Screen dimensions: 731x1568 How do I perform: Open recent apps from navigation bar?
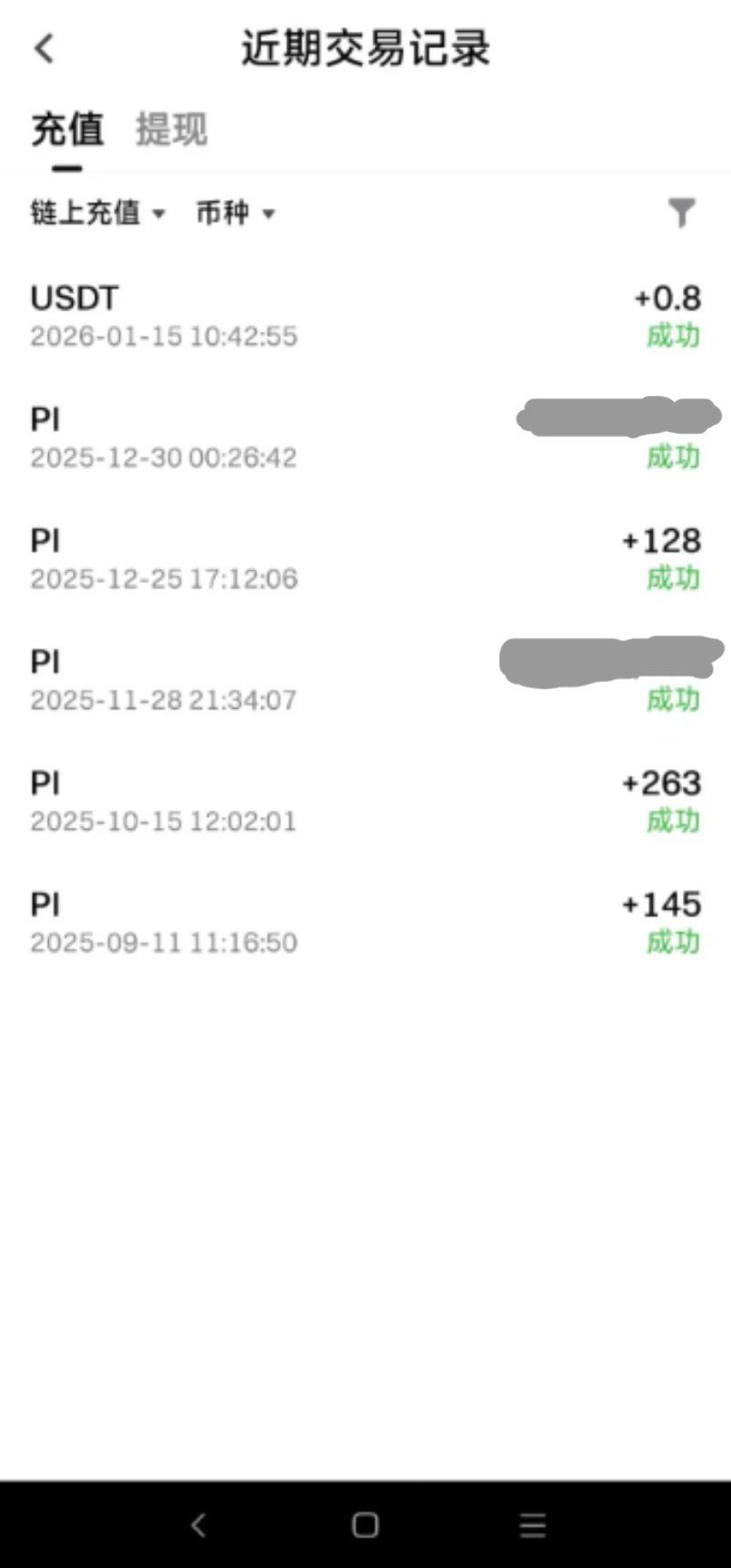[533, 1524]
